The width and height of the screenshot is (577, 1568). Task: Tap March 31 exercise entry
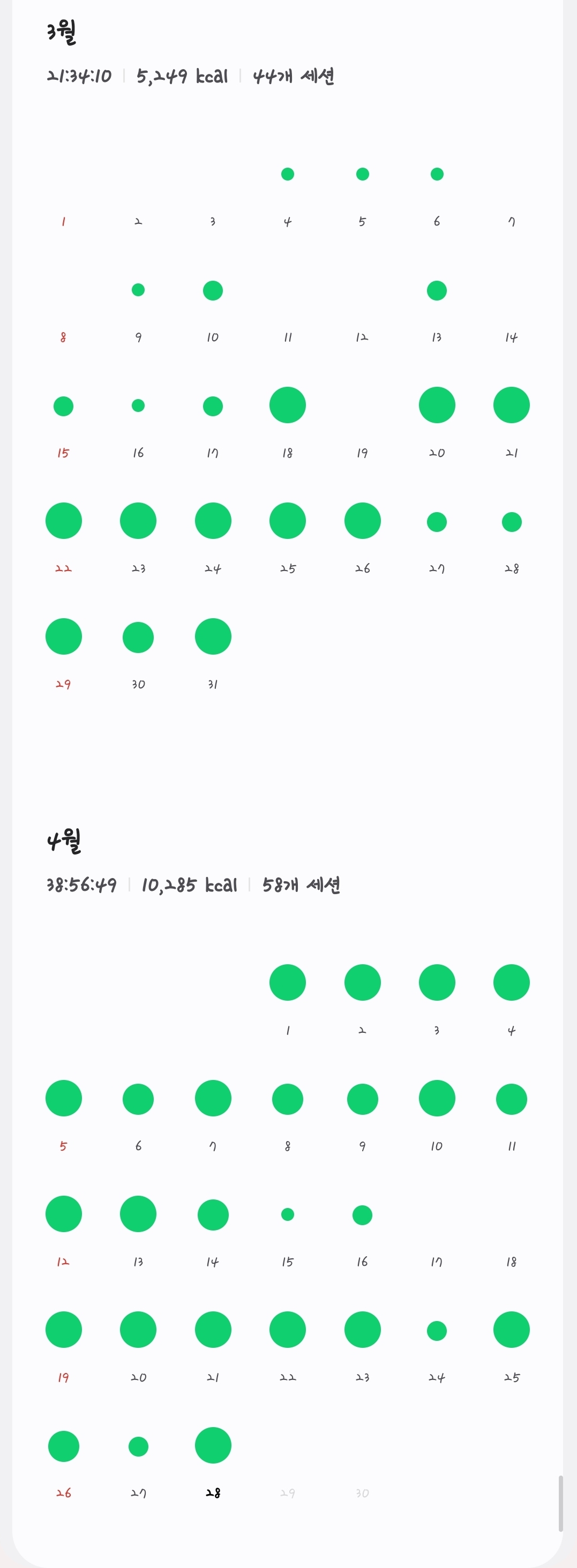point(213,636)
